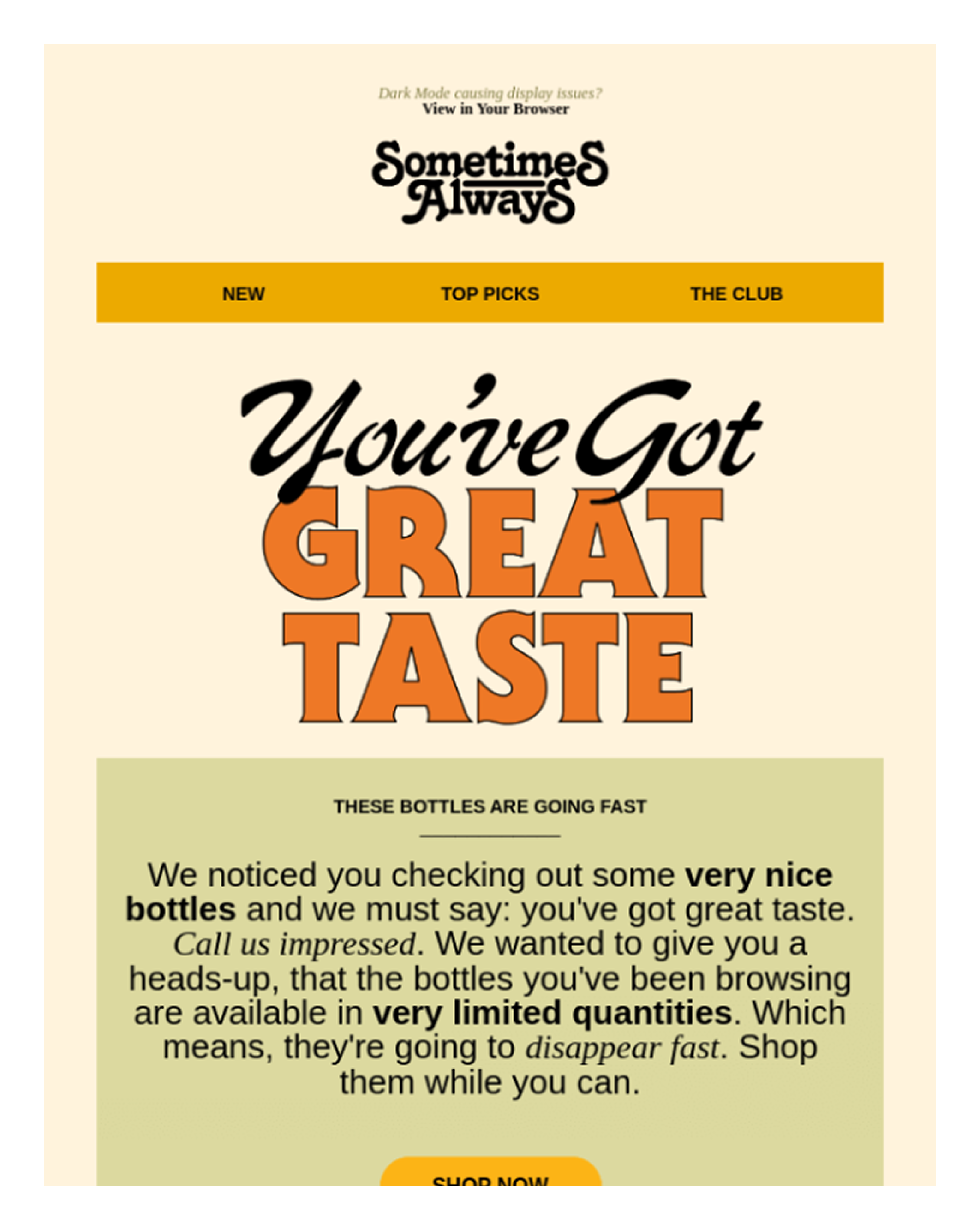Visit THE CLUB page
The width and height of the screenshot is (980, 1230).
736,294
